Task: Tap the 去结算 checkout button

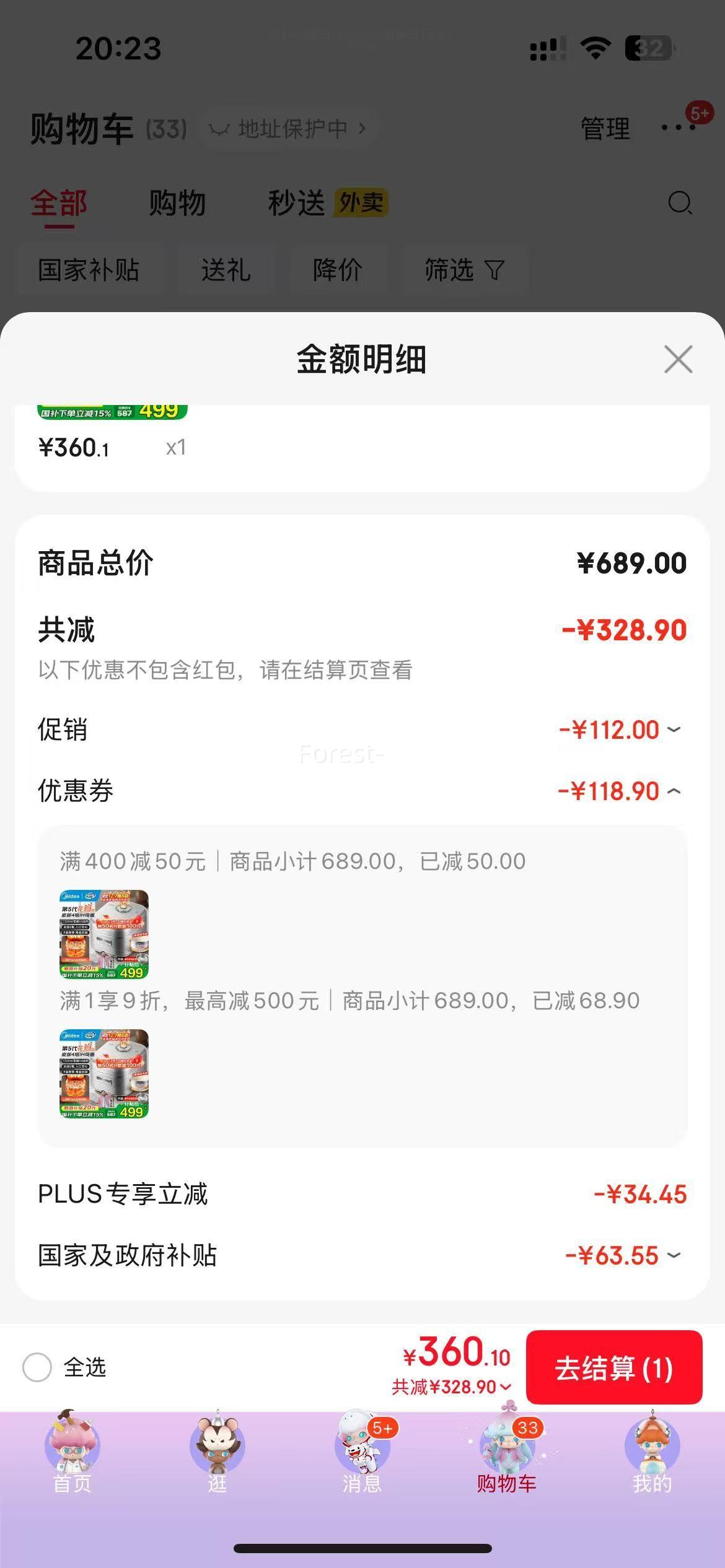Action: click(x=614, y=1368)
